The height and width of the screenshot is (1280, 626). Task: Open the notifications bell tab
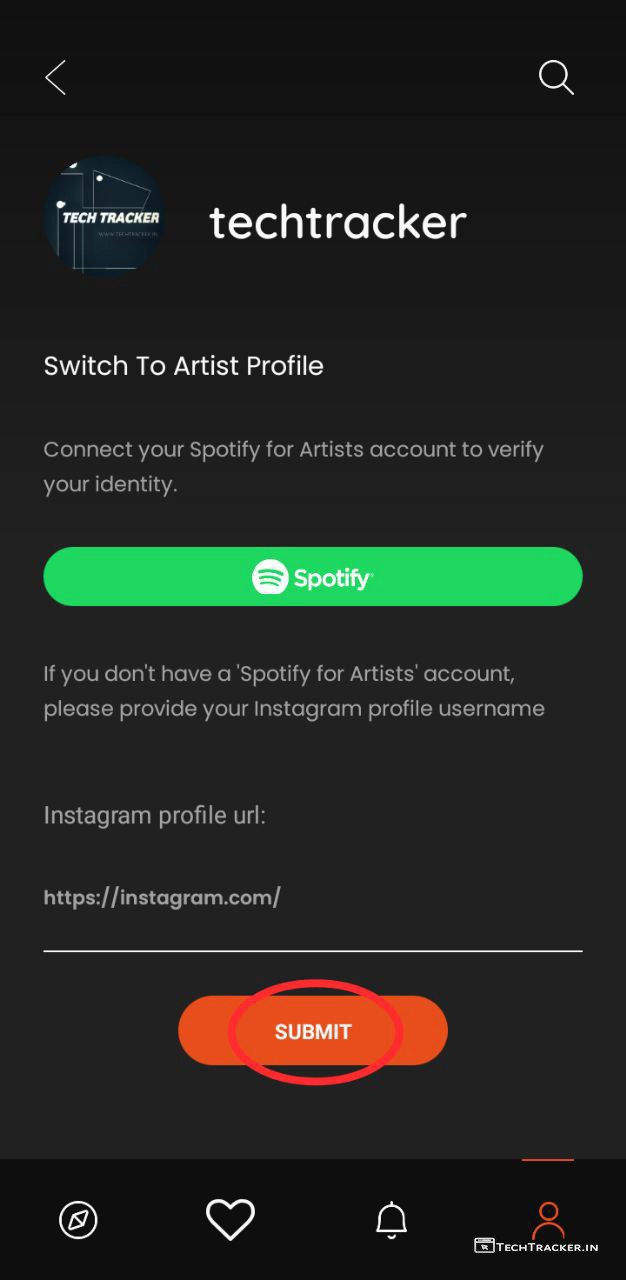tap(391, 1220)
